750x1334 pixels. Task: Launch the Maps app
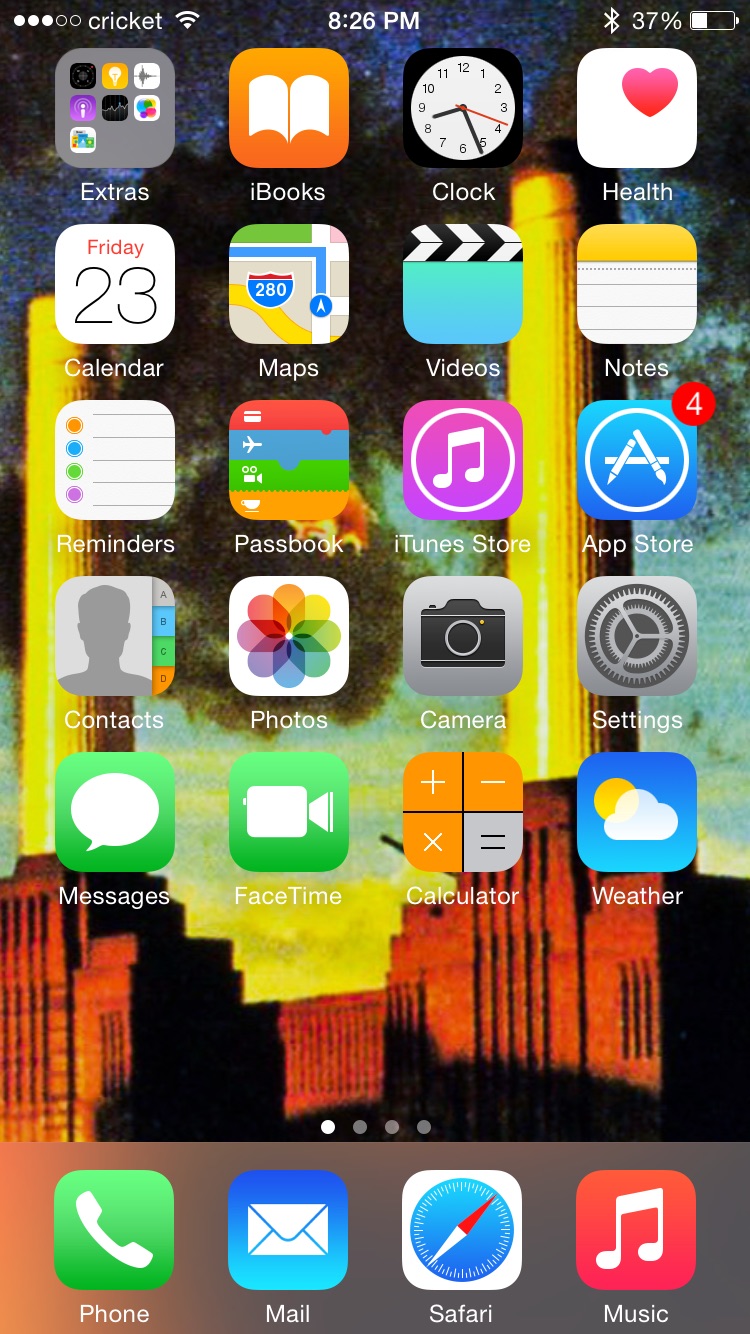click(289, 284)
